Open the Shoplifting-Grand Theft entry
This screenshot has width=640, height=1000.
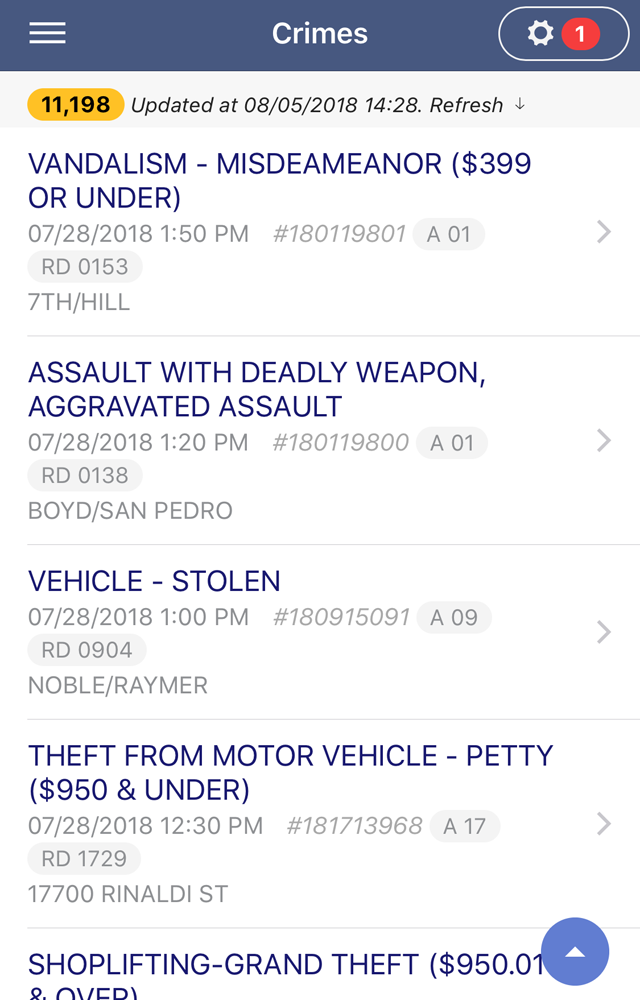click(280, 970)
